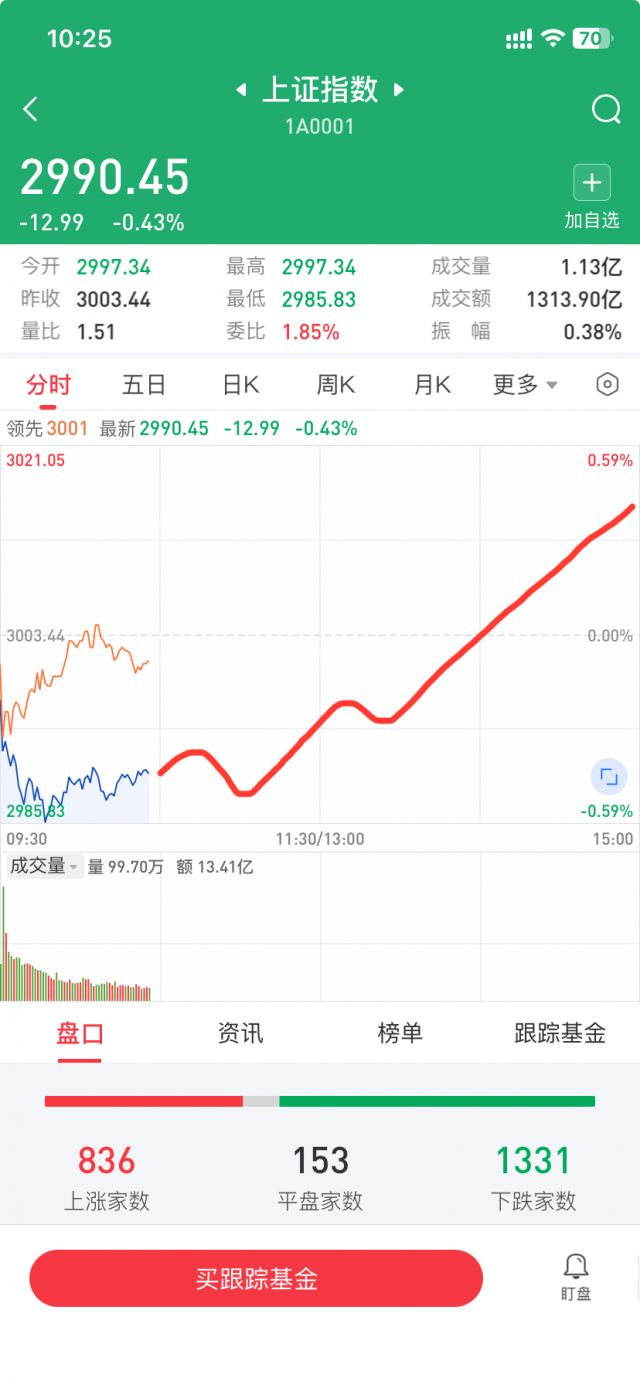Screen dimensions: 640x1385
Task: Open the search magnifier icon
Action: (x=606, y=110)
